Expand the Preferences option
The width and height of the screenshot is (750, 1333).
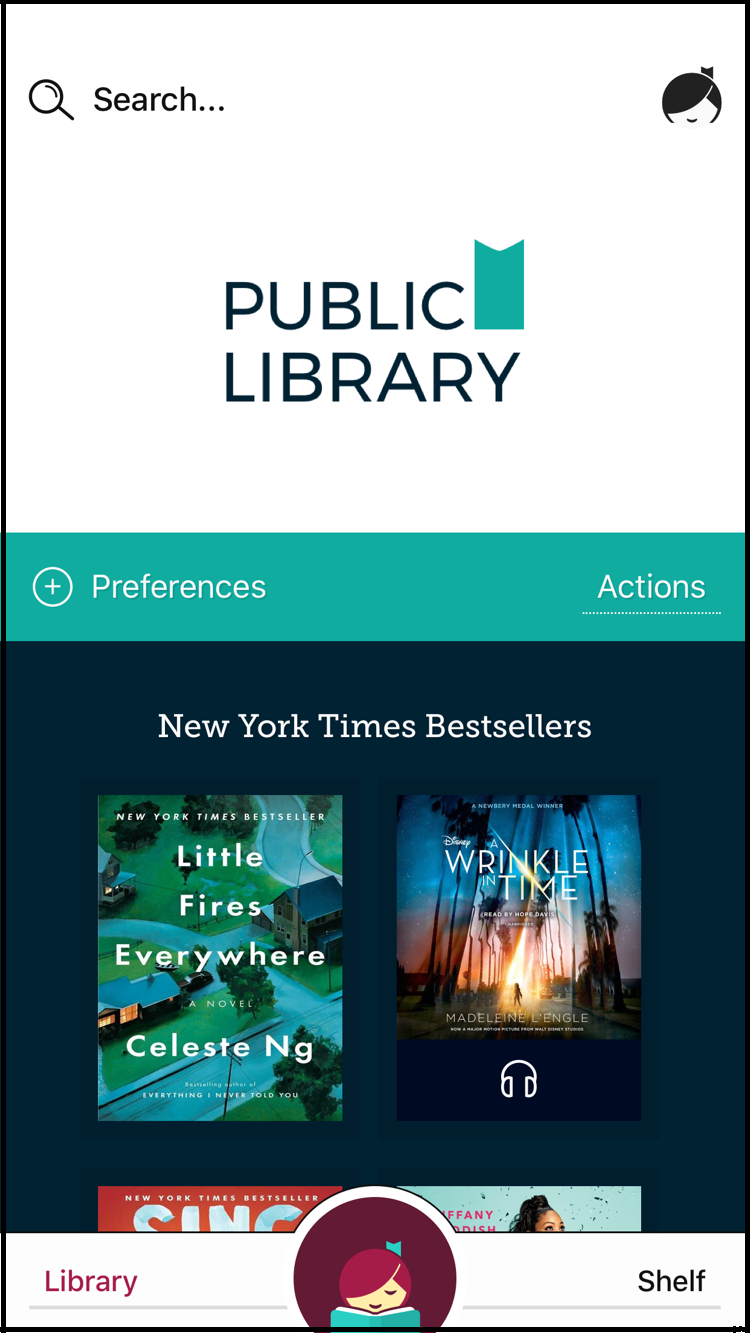click(150, 587)
